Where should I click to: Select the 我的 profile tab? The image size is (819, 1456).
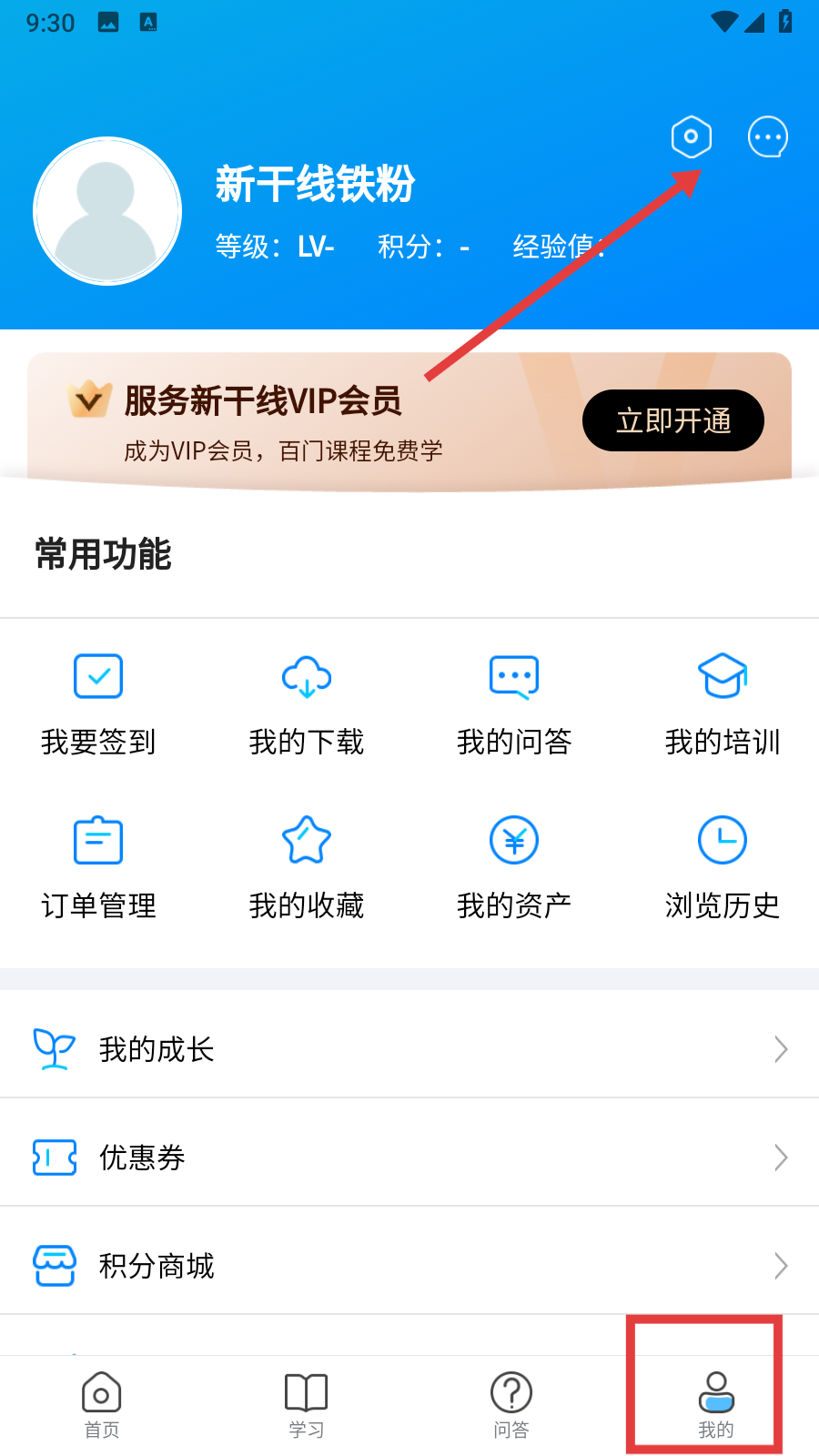click(x=716, y=1405)
